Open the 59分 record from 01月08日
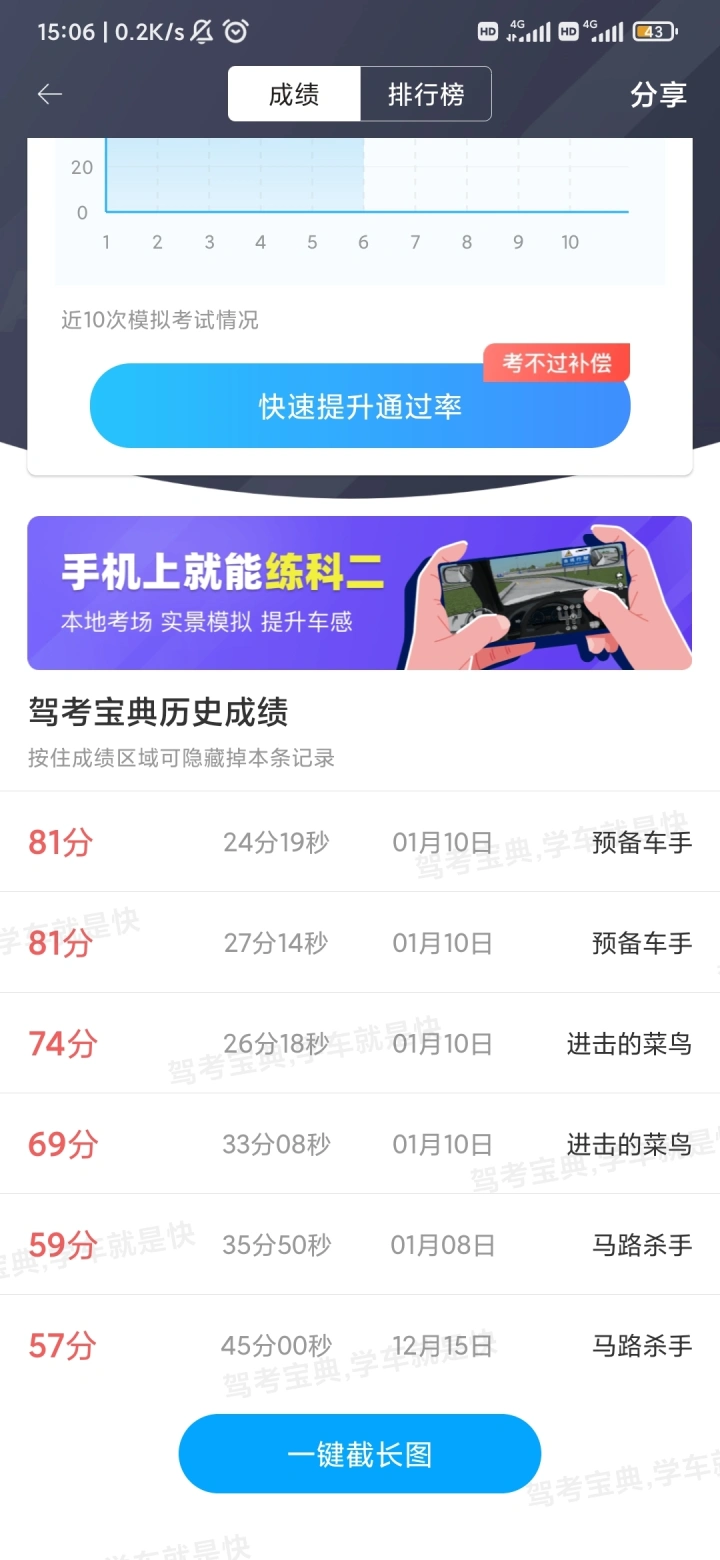The width and height of the screenshot is (720, 1560). [360, 1245]
